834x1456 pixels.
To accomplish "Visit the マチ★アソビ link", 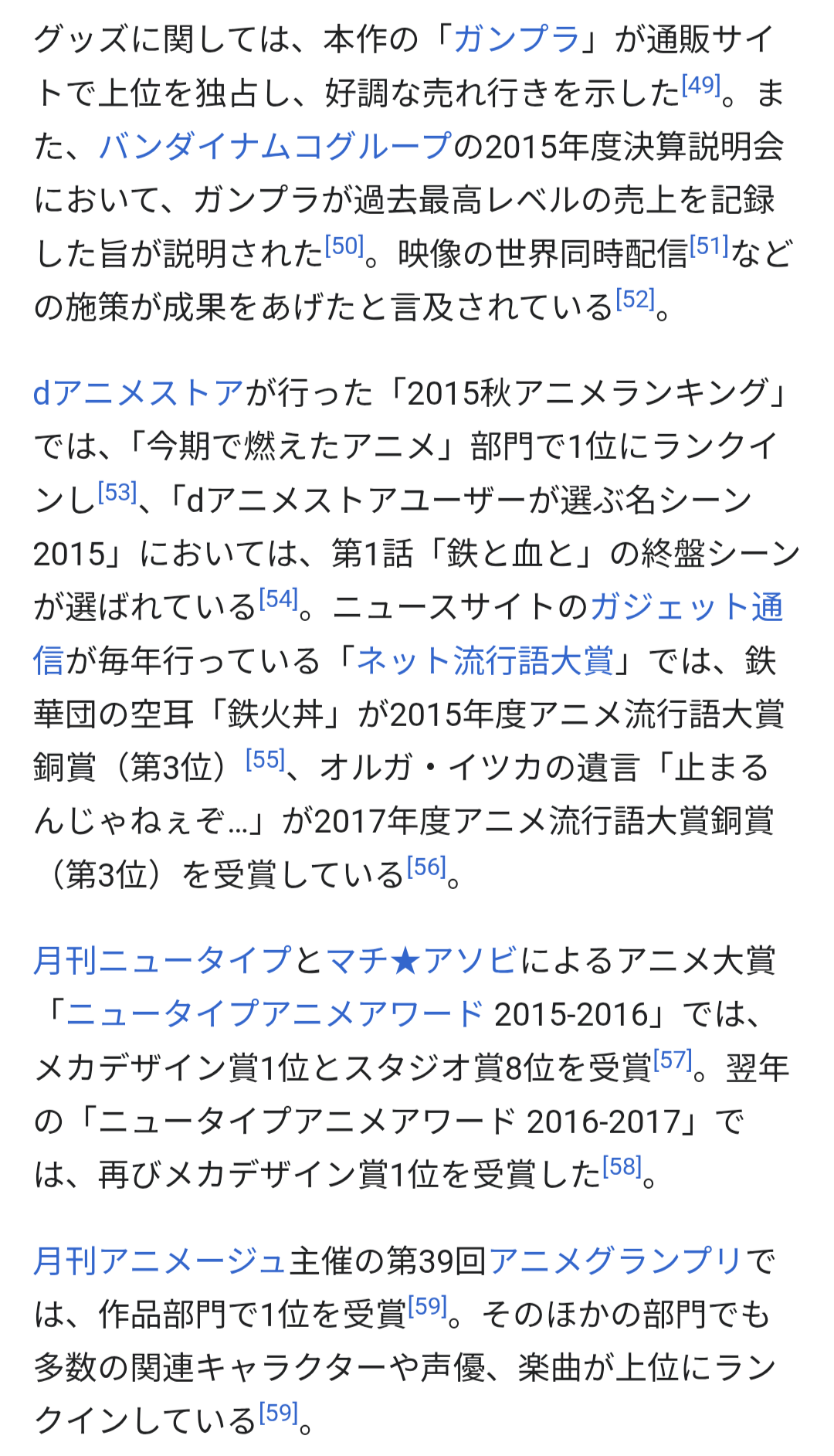I will point(422,961).
